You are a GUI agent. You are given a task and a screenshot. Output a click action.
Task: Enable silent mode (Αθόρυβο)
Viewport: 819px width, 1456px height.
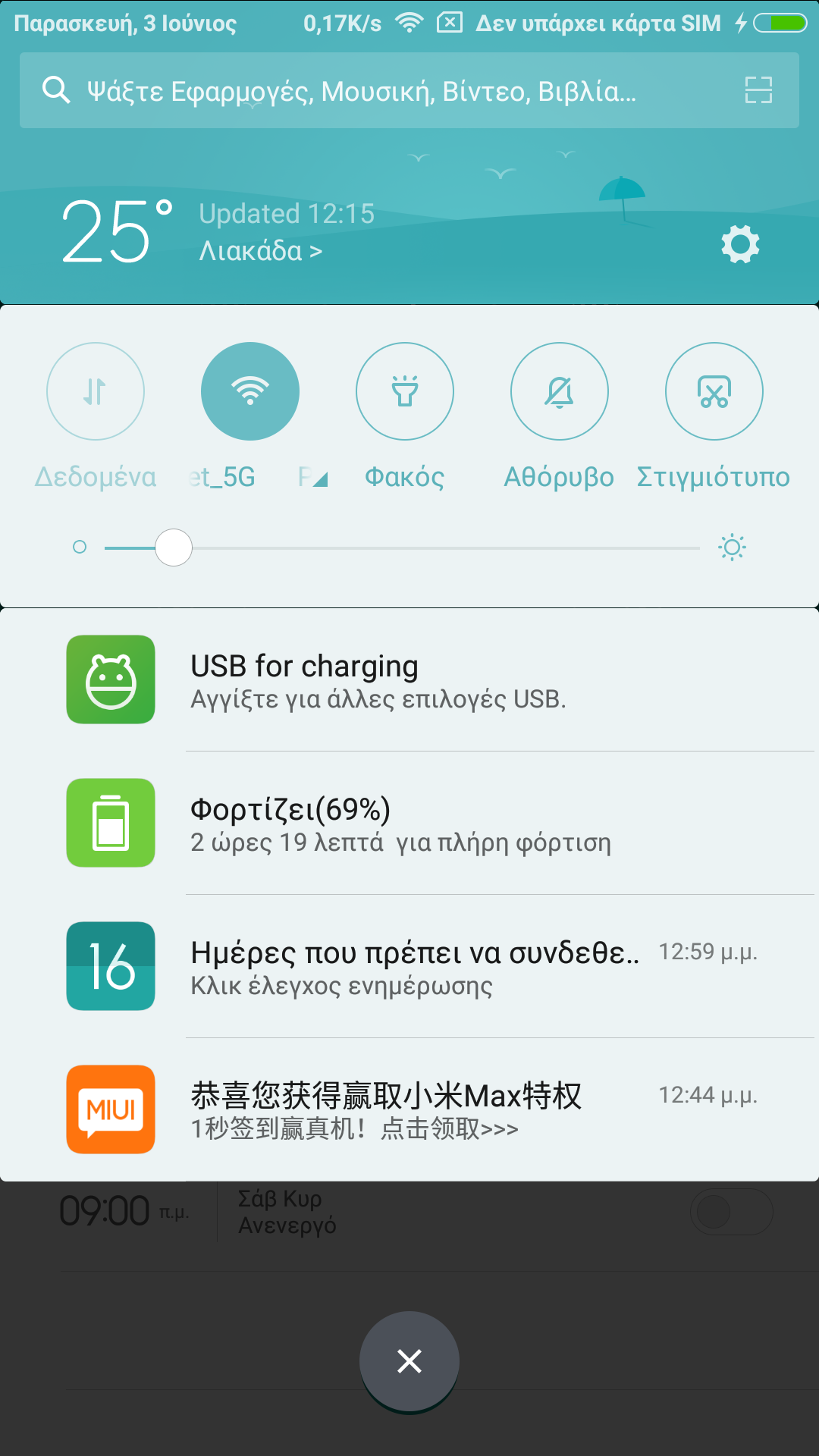click(560, 391)
